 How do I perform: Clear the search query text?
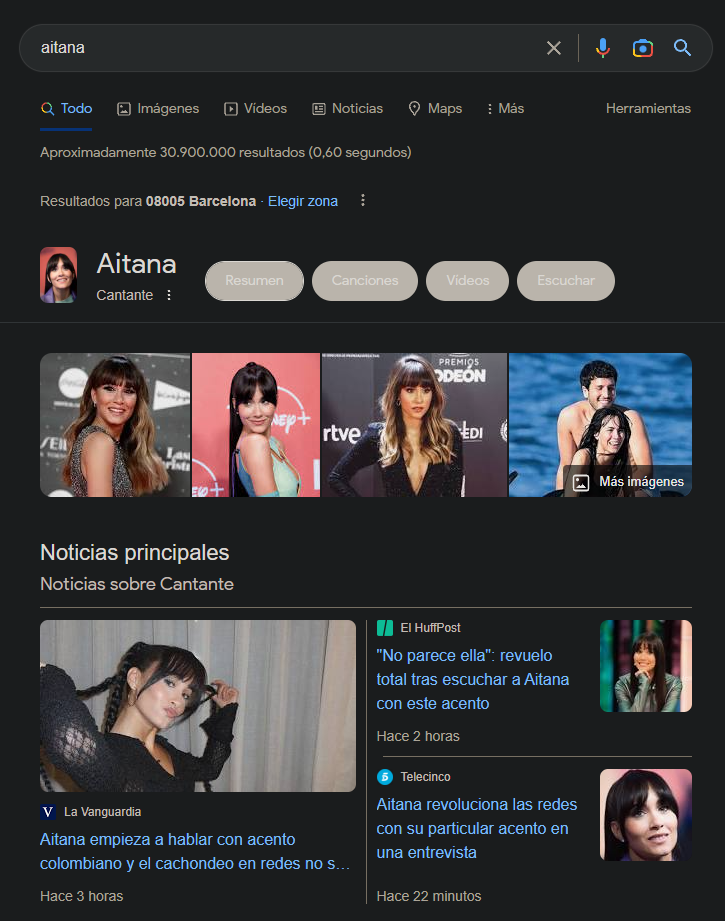pyautogui.click(x=553, y=48)
